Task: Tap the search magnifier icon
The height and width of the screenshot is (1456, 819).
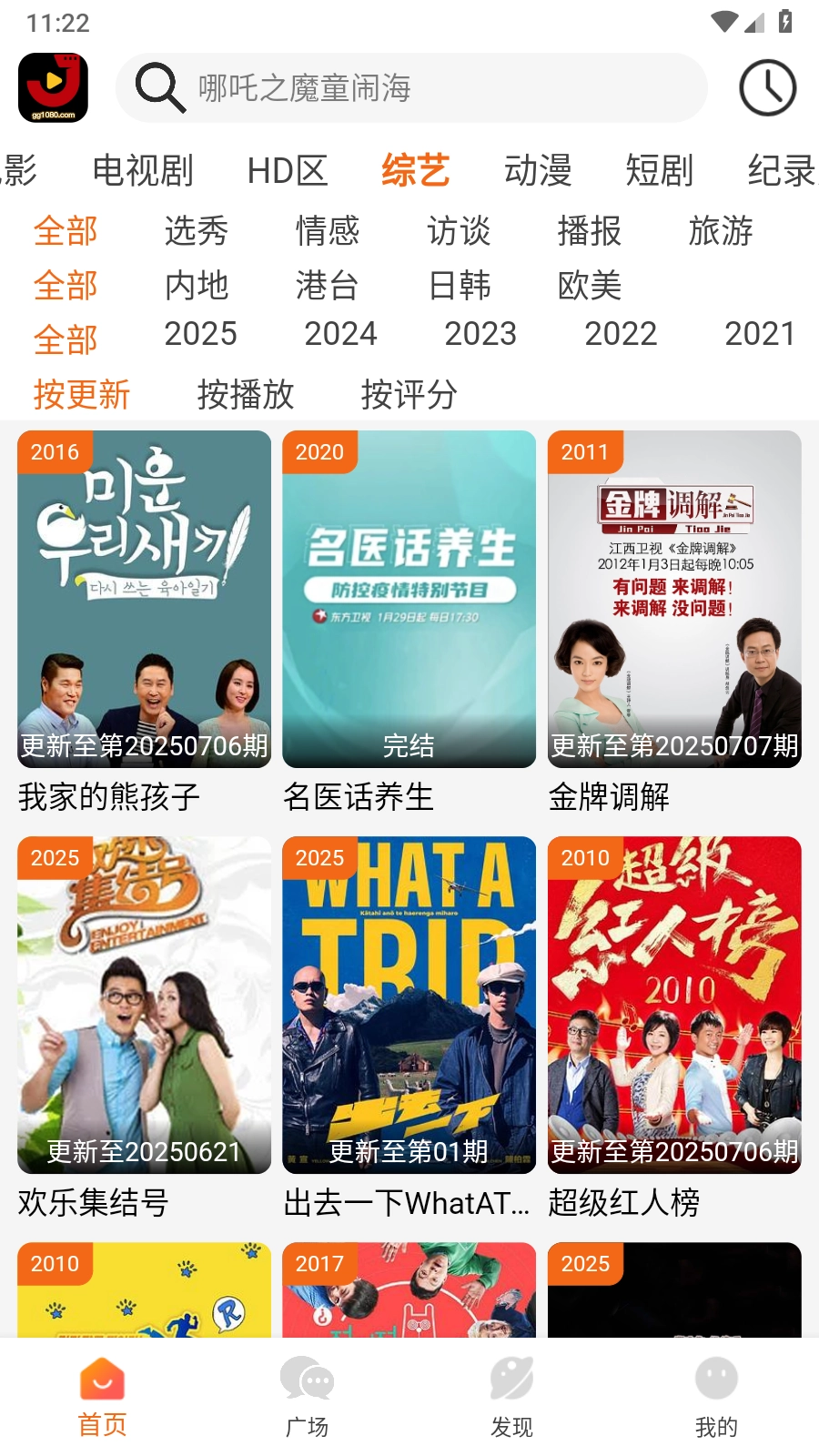Action: (160, 86)
